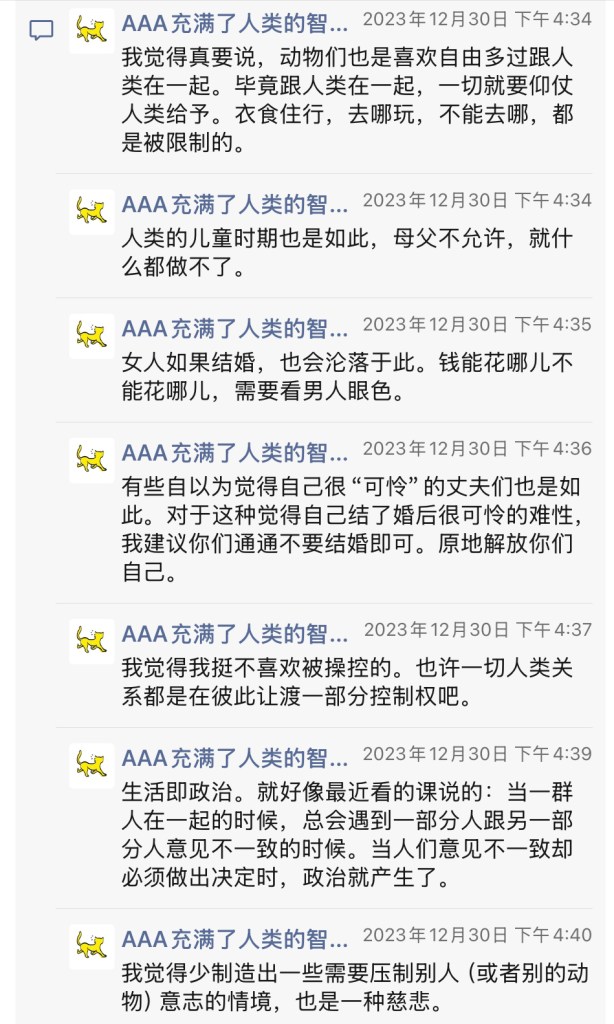Open the avatar on the first 4:34 comment about 动物们
614x1024 pixels.
(x=92, y=30)
